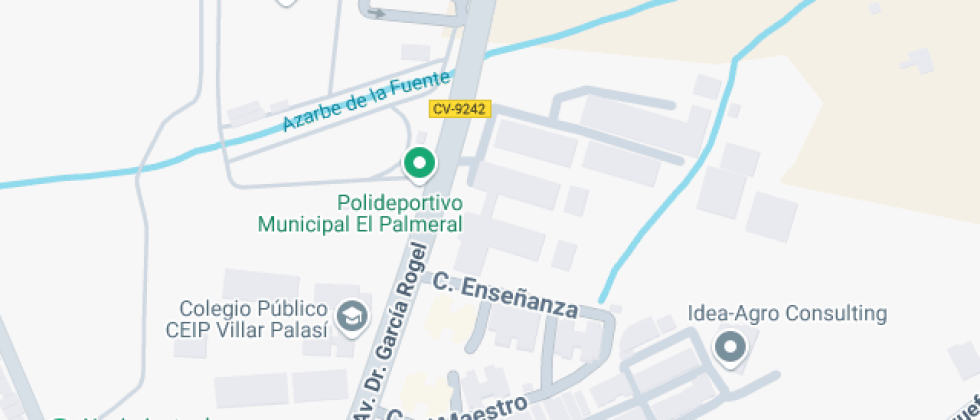This screenshot has height=420, width=980.
Task: Open the Polideportivo Municipal El Palmeral pin
Action: point(419,162)
